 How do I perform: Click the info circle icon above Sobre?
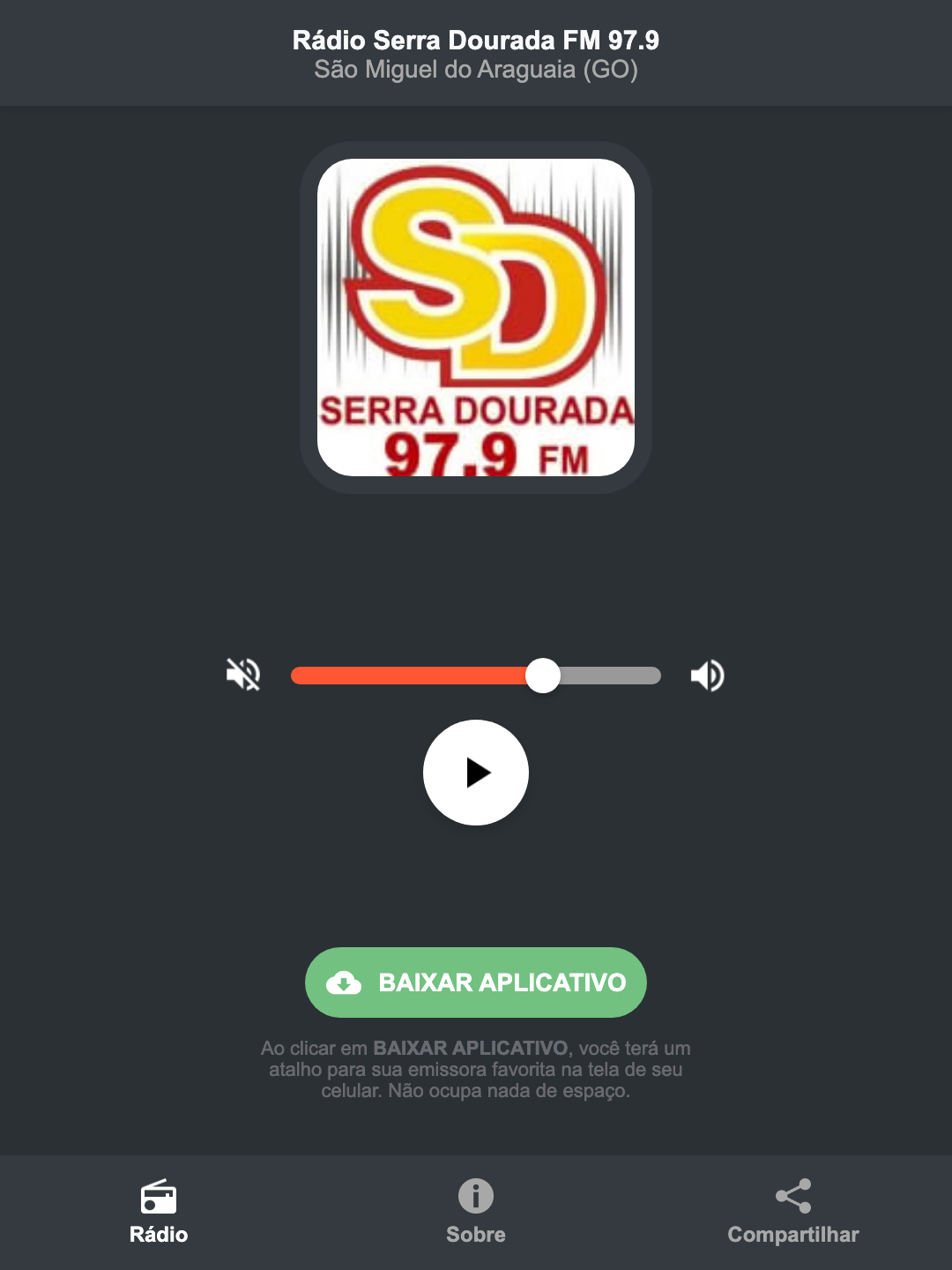[475, 1199]
